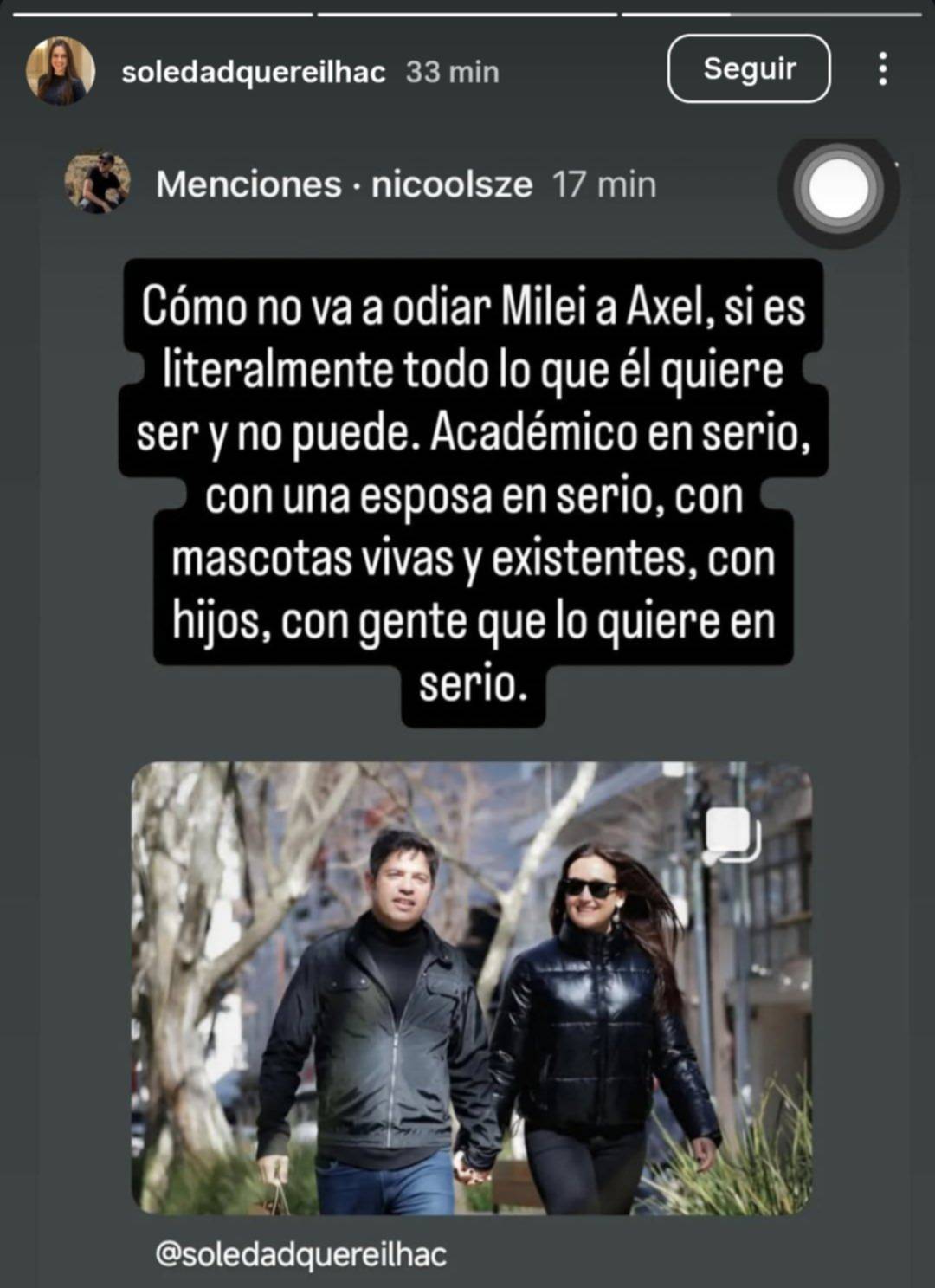Open the three-dot story options menu

point(882,68)
